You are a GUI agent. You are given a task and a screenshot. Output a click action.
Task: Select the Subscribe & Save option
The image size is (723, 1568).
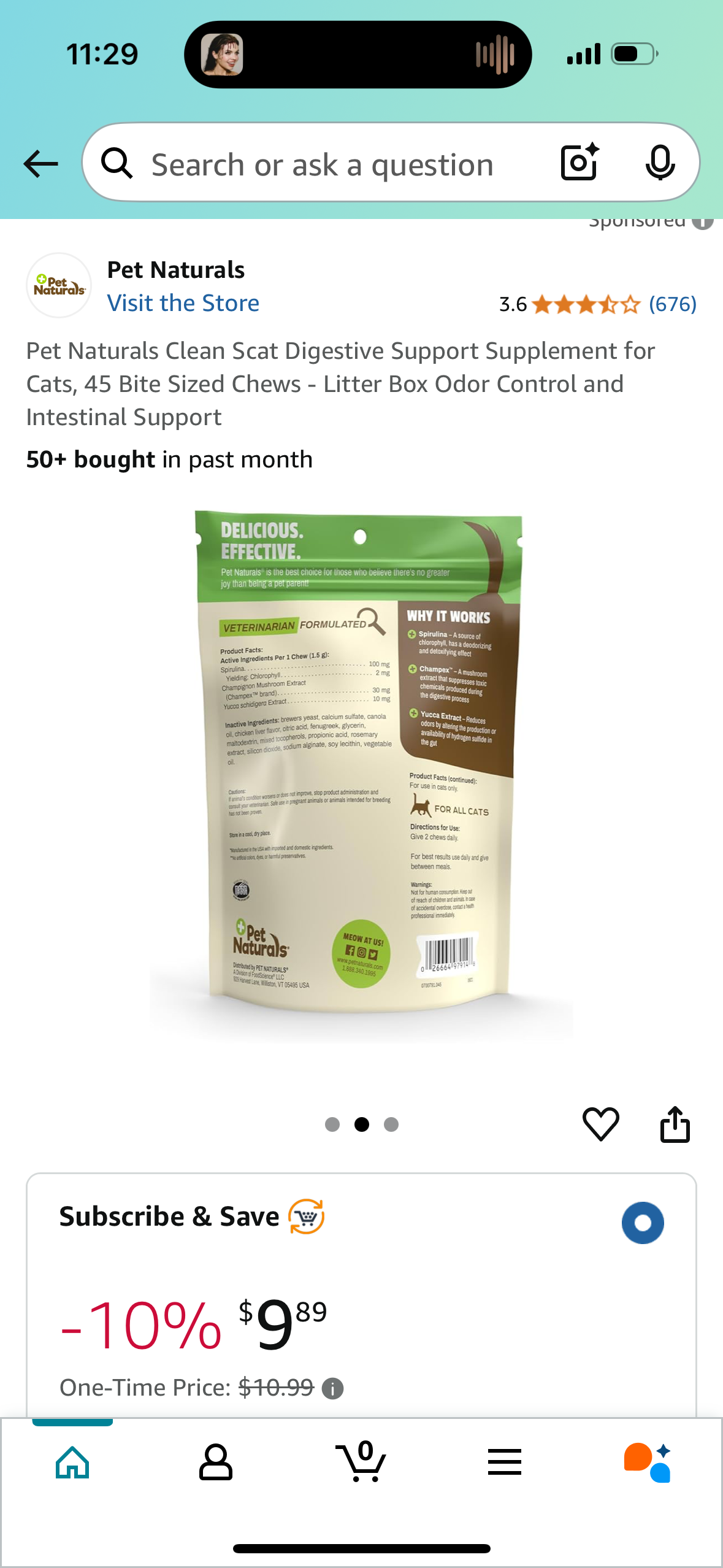tap(642, 1223)
